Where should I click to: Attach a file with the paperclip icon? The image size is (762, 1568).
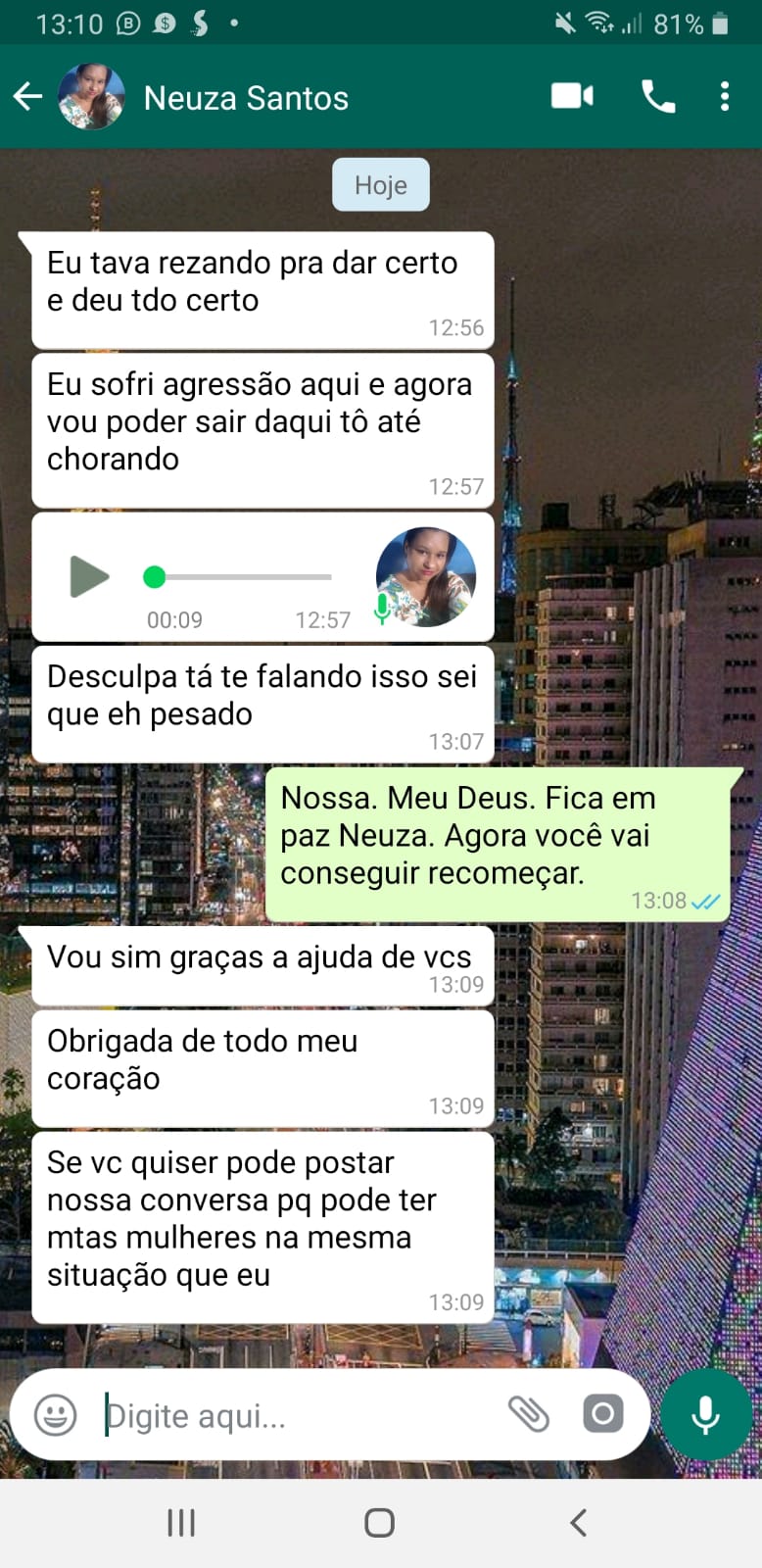[532, 1414]
